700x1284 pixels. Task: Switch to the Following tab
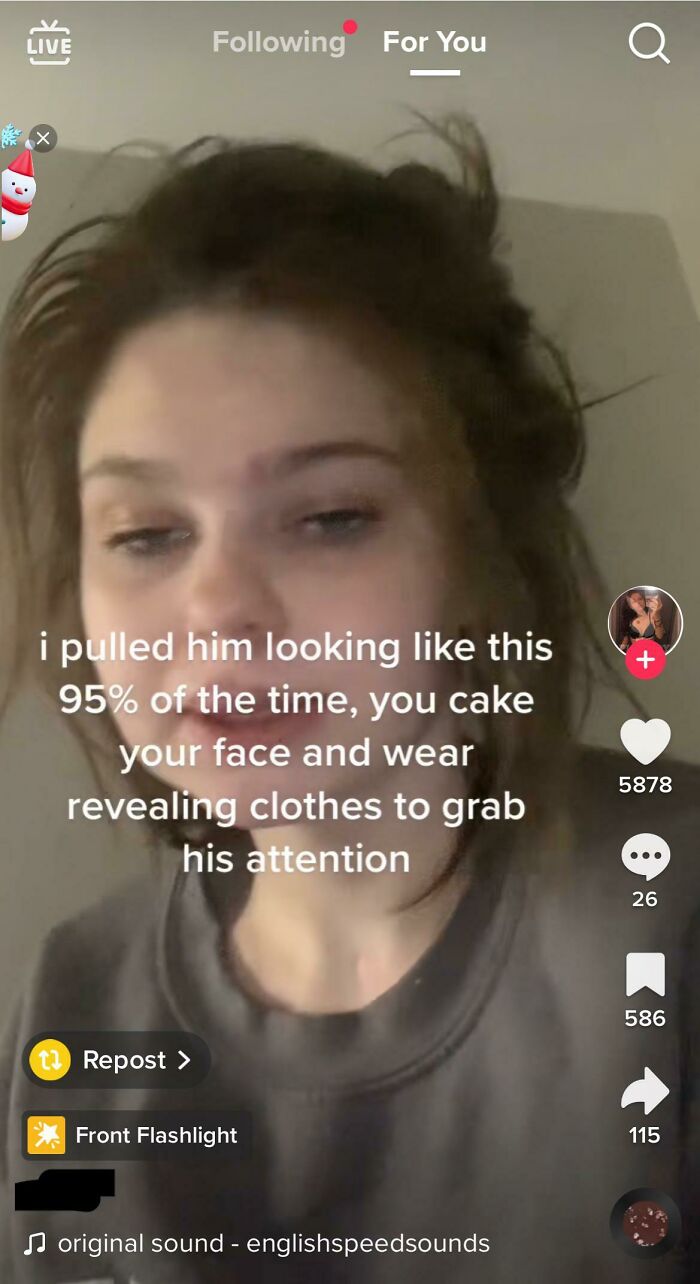279,42
